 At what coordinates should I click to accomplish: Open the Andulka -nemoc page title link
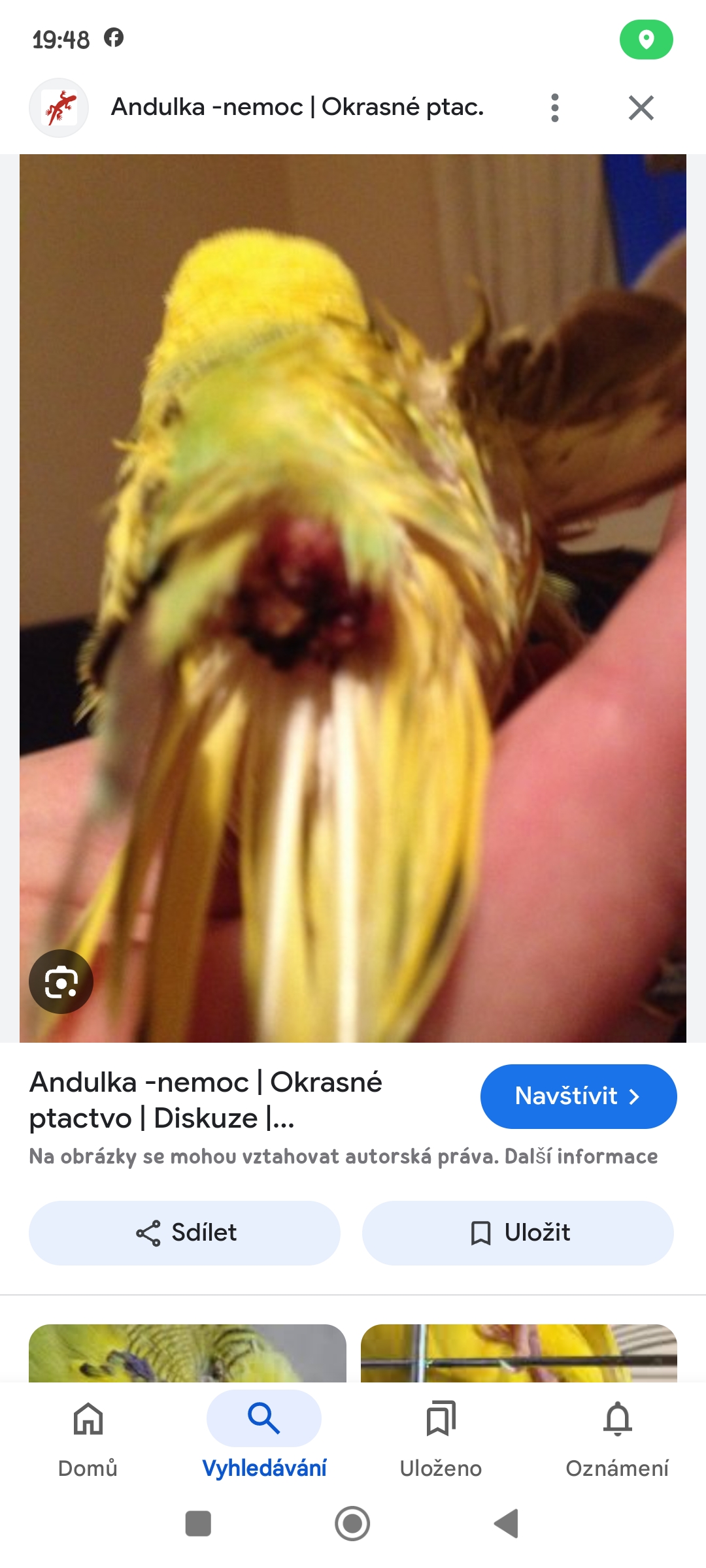205,1100
